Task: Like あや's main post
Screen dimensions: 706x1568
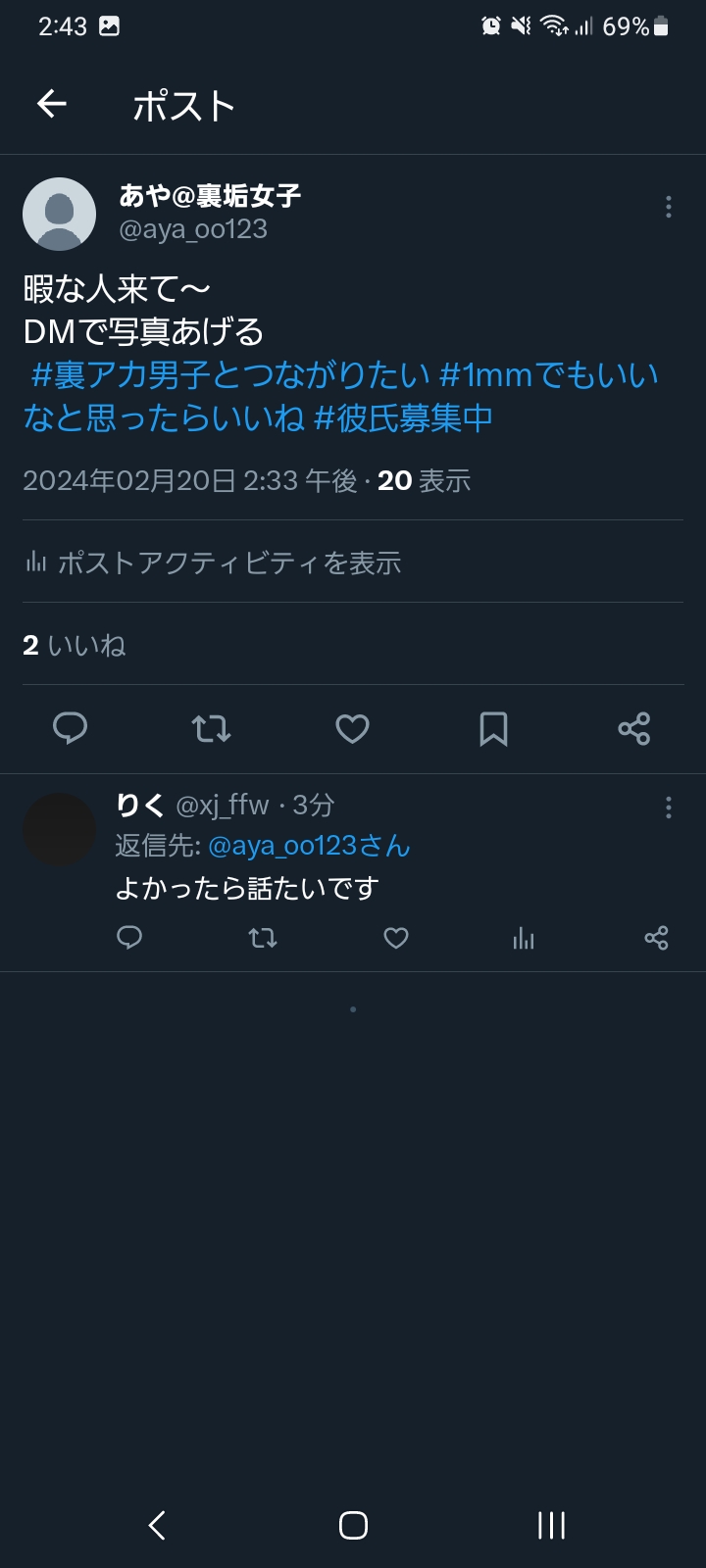Action: (x=352, y=728)
